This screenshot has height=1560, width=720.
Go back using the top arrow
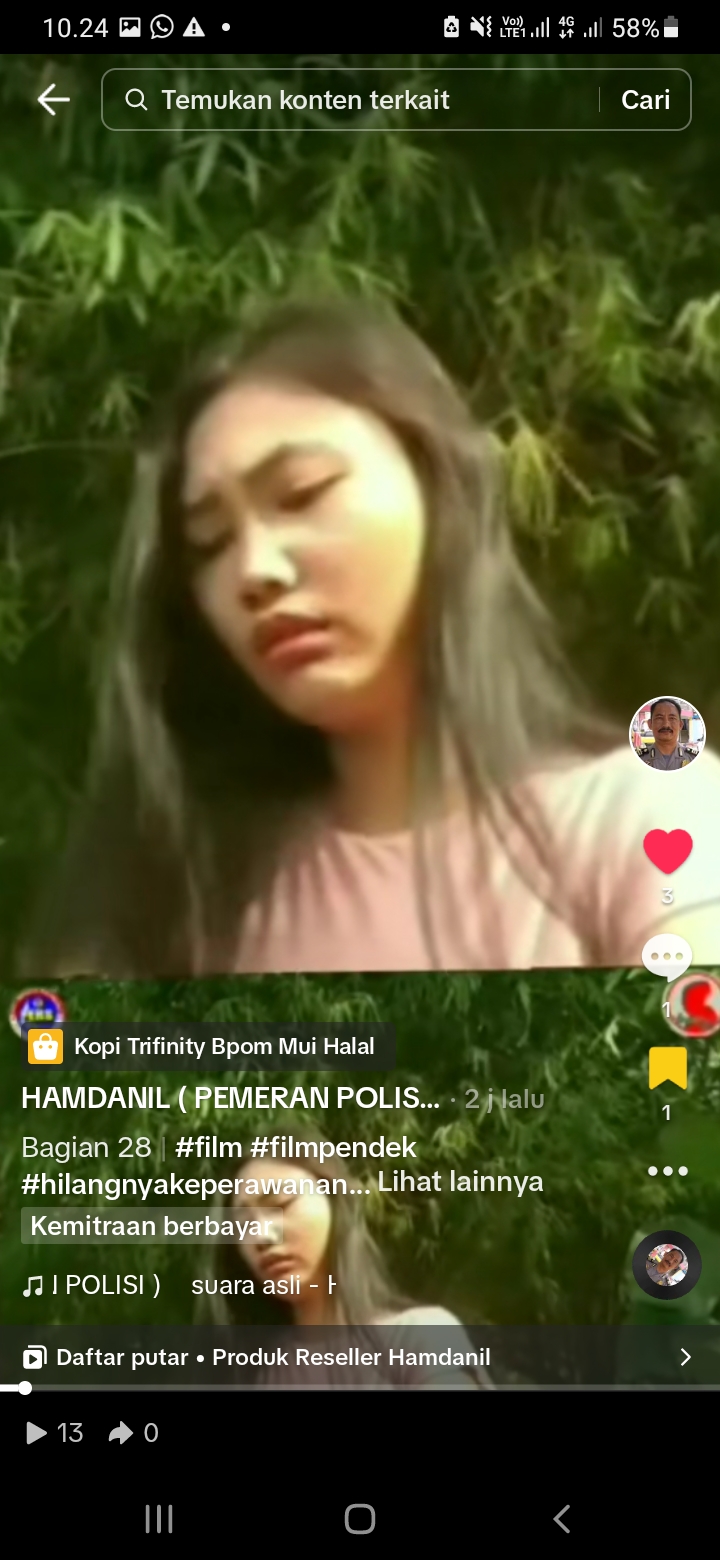click(x=53, y=99)
